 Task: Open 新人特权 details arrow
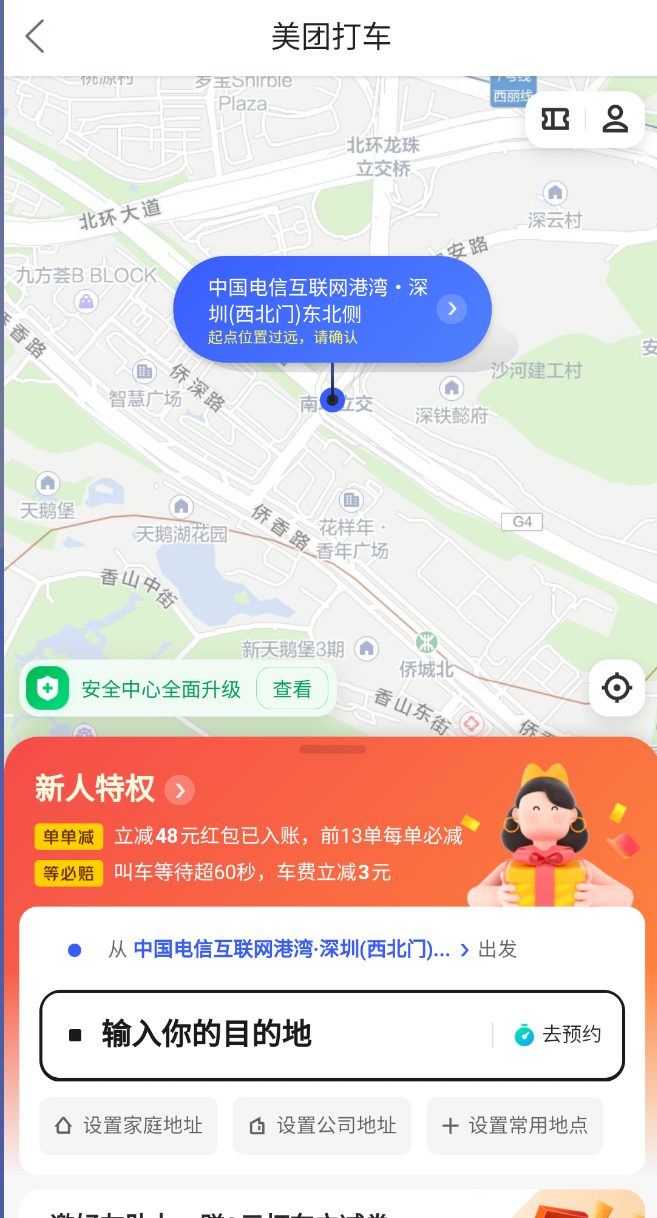180,790
